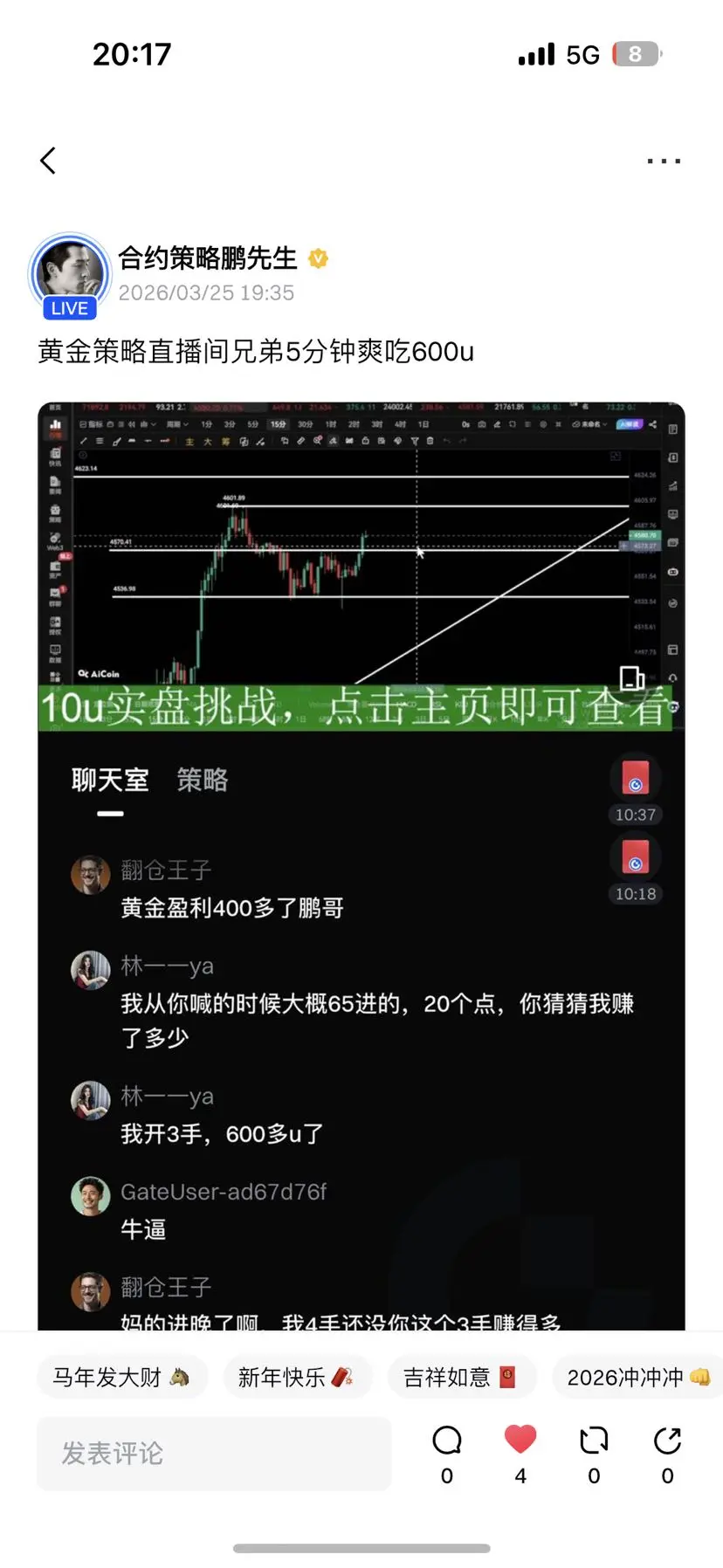723x1568 pixels.
Task: Tap the repost icon in the bottom bar
Action: (593, 1441)
